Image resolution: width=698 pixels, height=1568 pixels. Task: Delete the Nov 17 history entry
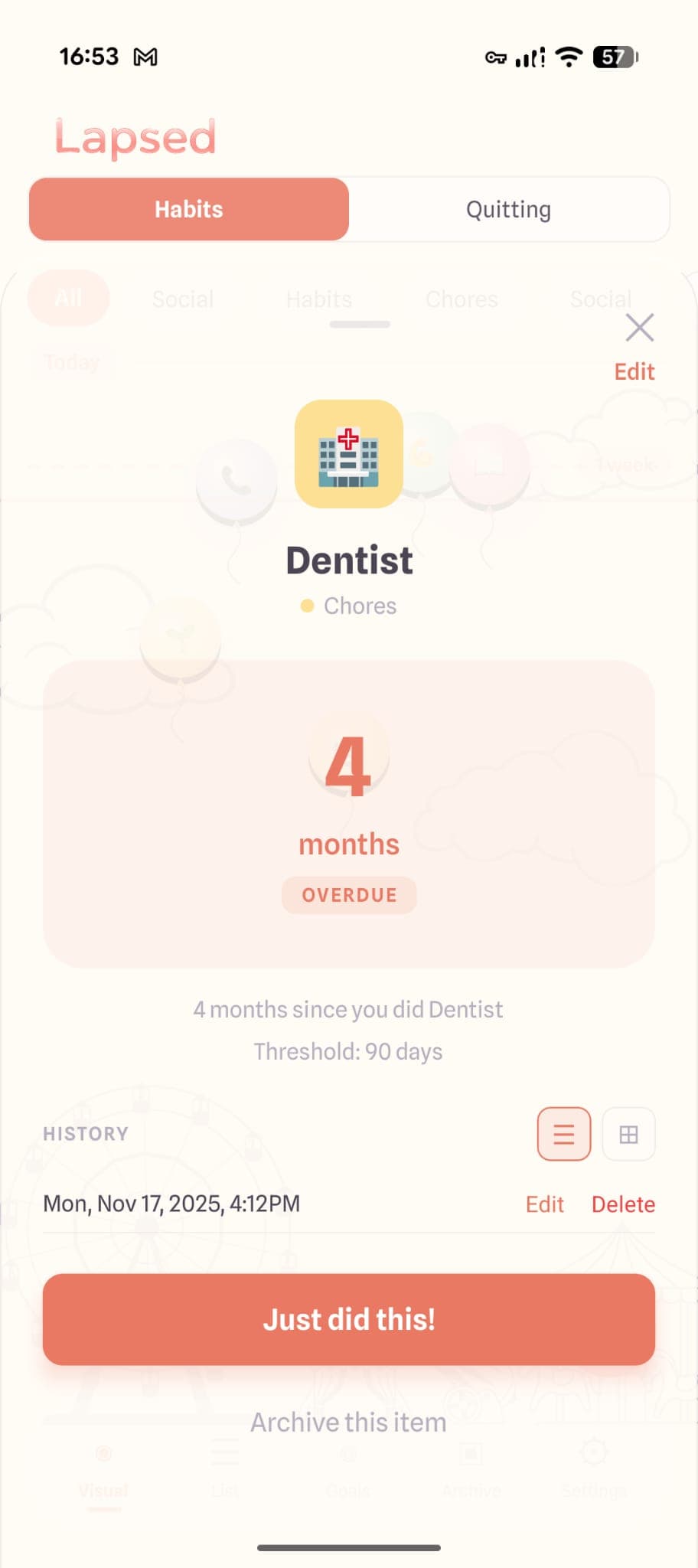tap(622, 1204)
